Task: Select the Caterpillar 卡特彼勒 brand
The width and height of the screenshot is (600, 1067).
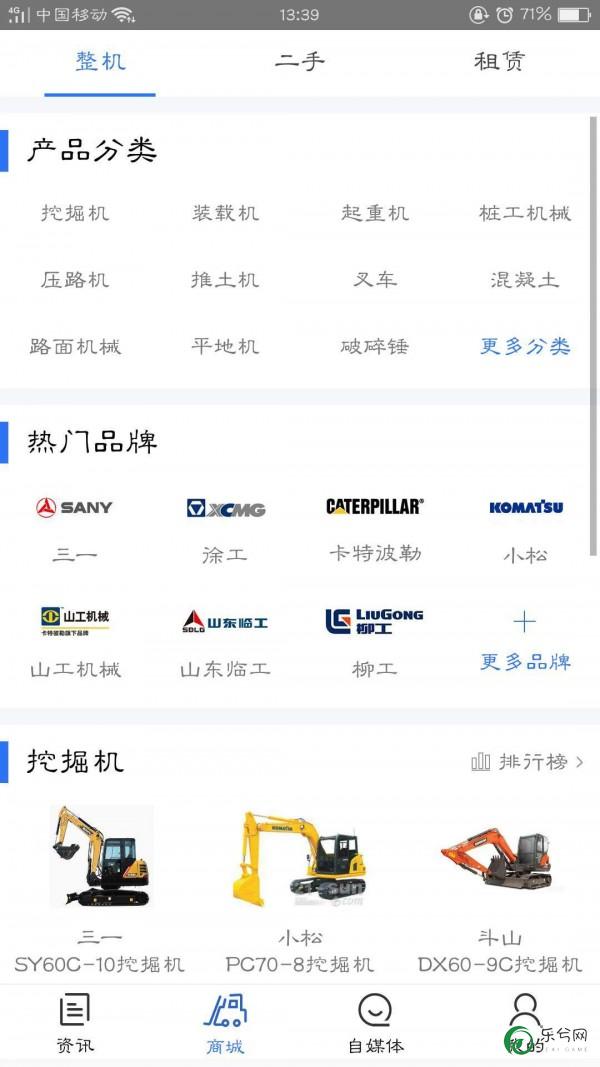Action: pos(375,529)
